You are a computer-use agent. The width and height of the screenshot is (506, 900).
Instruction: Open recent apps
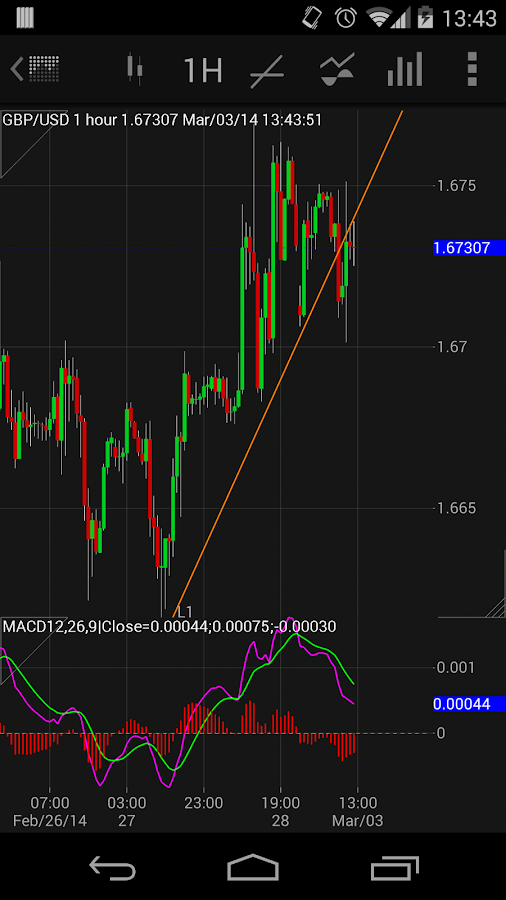pos(395,867)
